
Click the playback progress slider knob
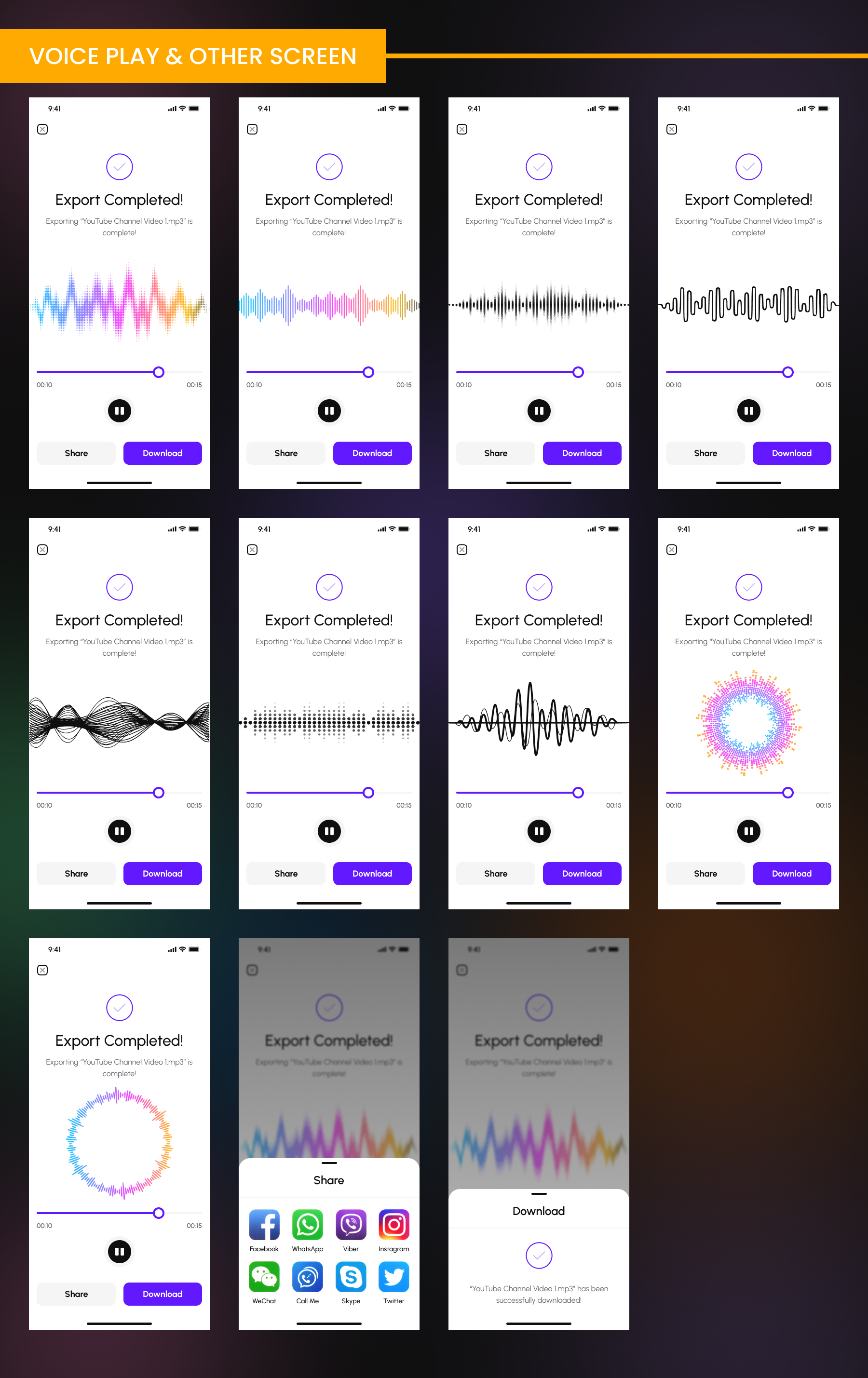click(159, 373)
